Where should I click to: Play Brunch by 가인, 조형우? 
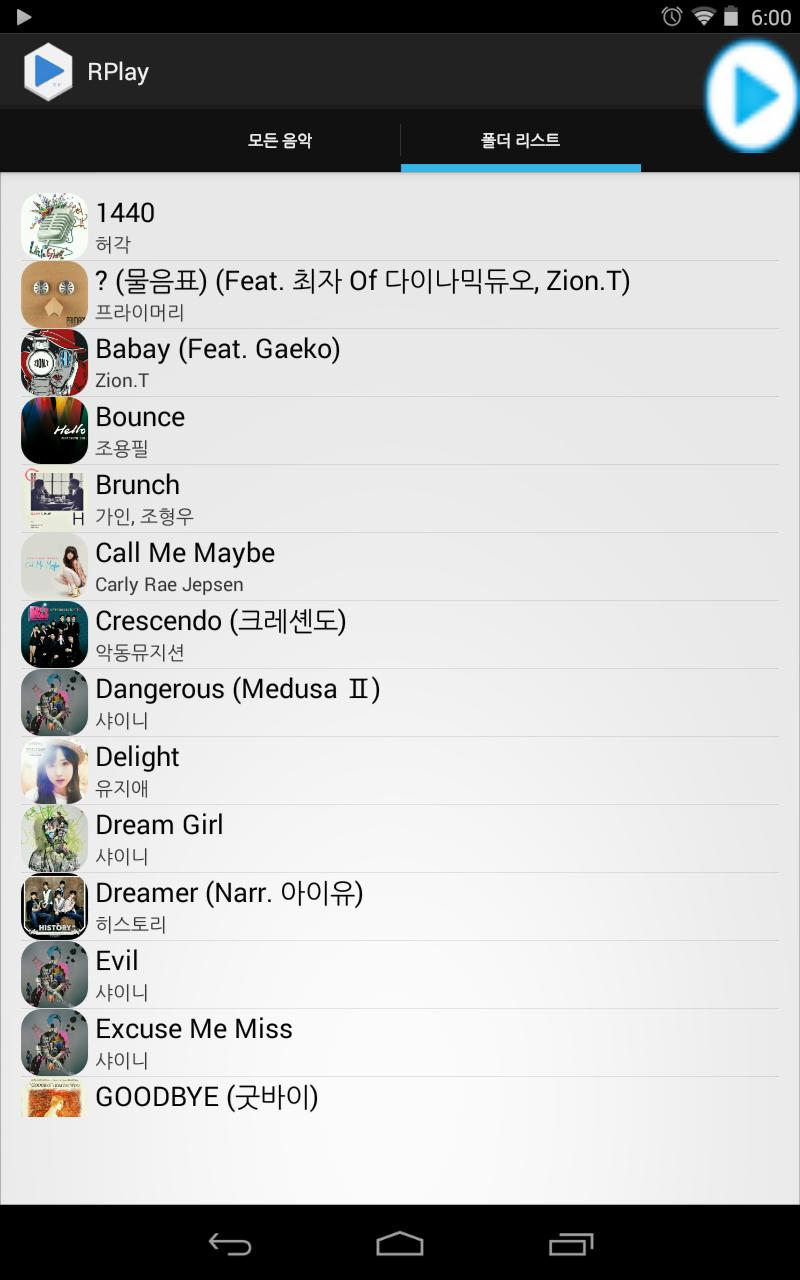click(x=400, y=499)
